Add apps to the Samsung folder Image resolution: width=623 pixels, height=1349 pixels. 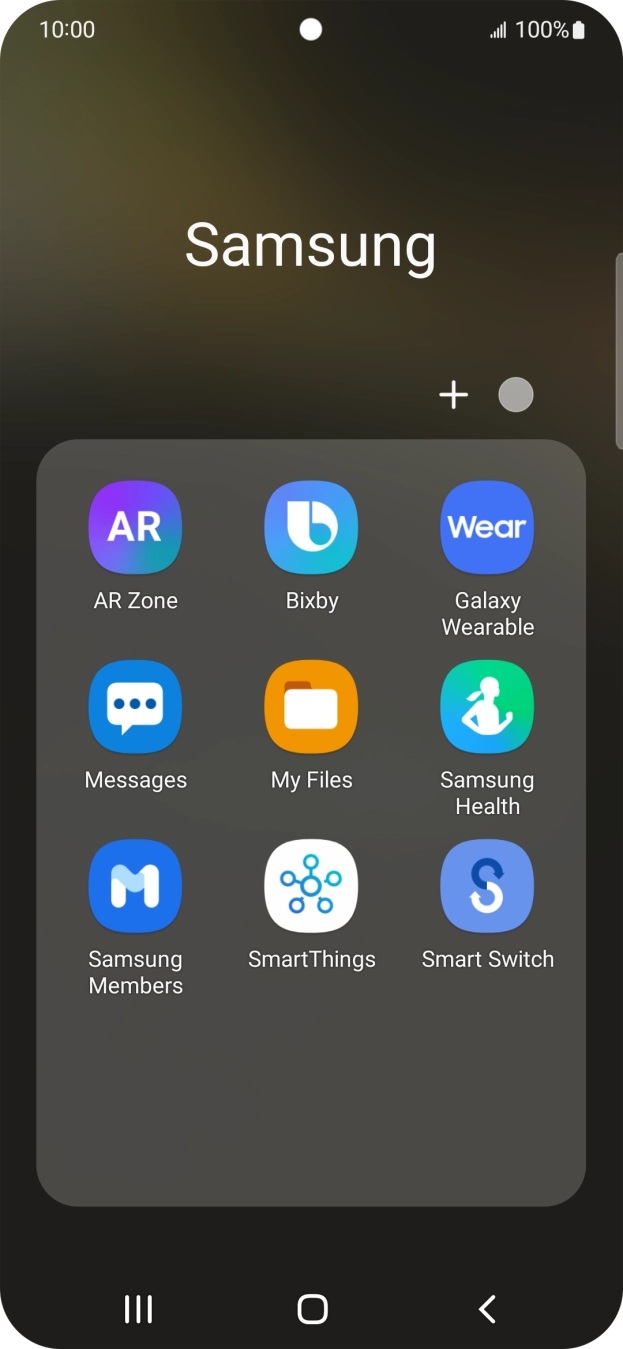click(453, 395)
